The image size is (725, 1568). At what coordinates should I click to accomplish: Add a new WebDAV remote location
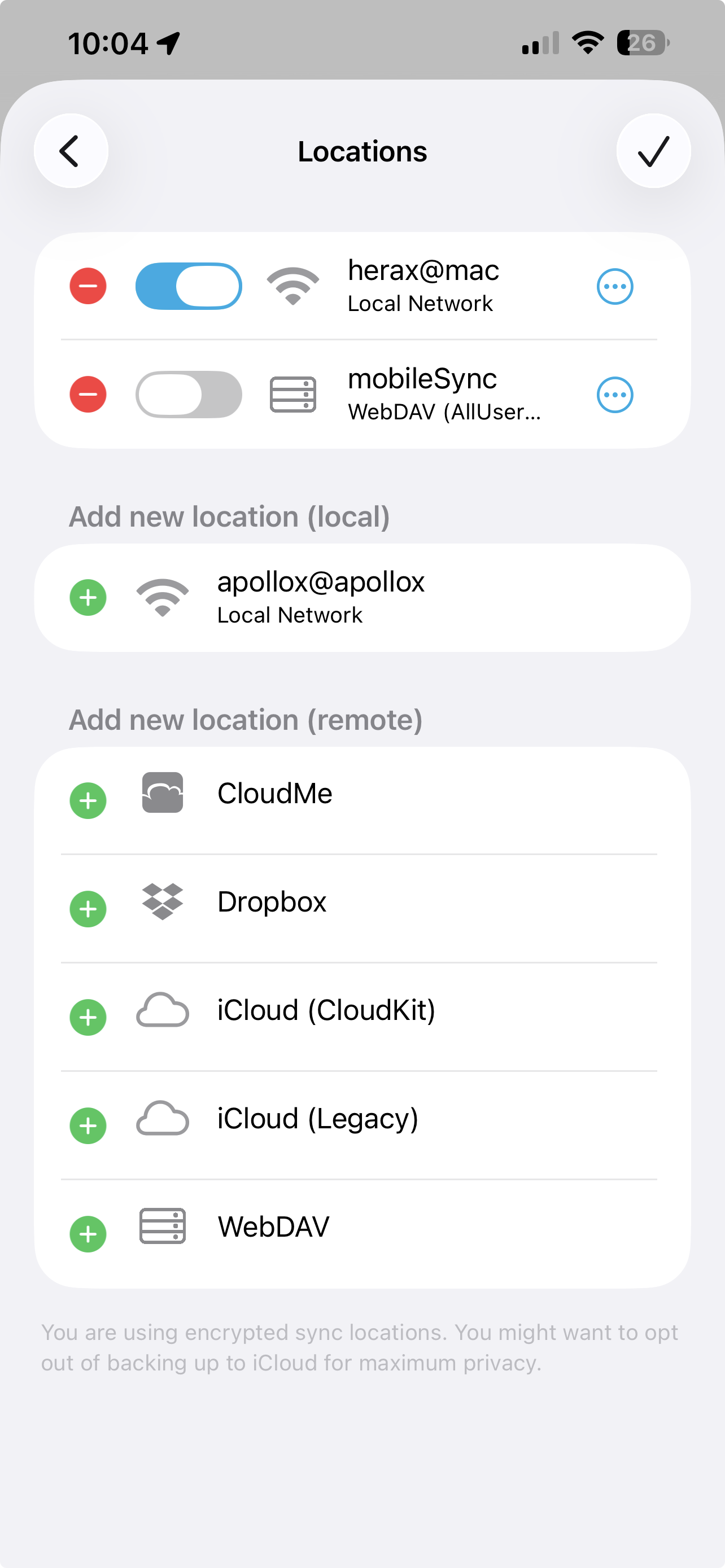click(x=88, y=1234)
